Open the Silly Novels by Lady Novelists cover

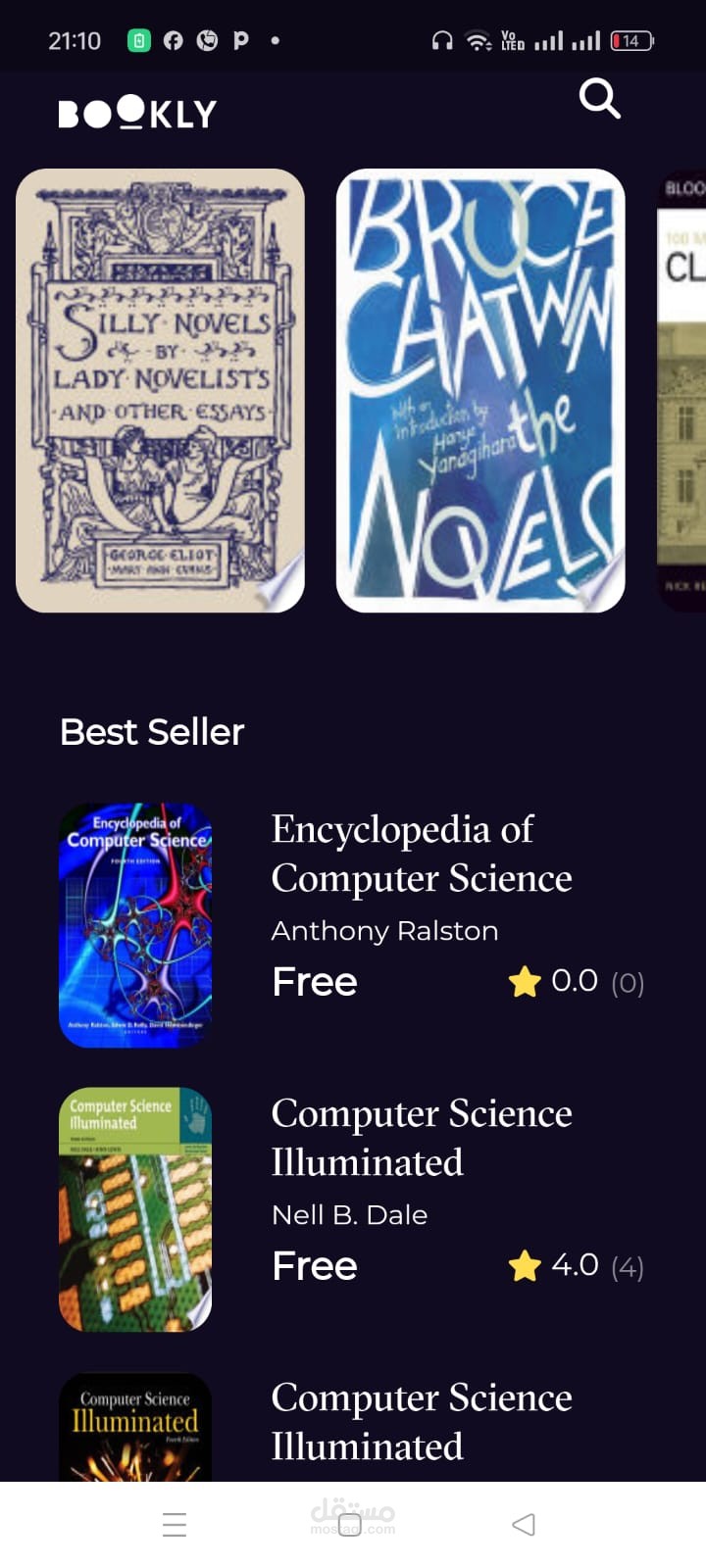click(160, 391)
